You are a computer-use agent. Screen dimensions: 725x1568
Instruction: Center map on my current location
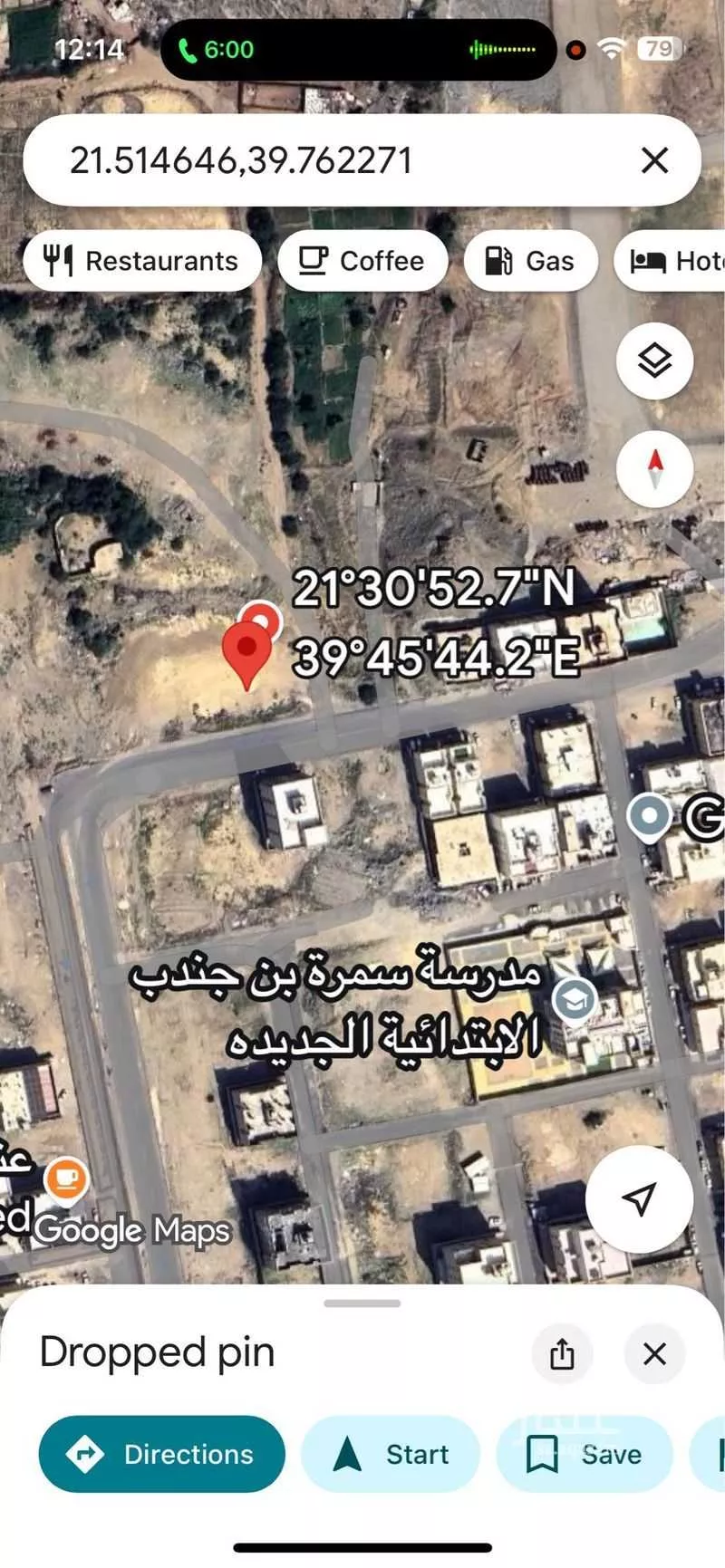pyautogui.click(x=639, y=1199)
